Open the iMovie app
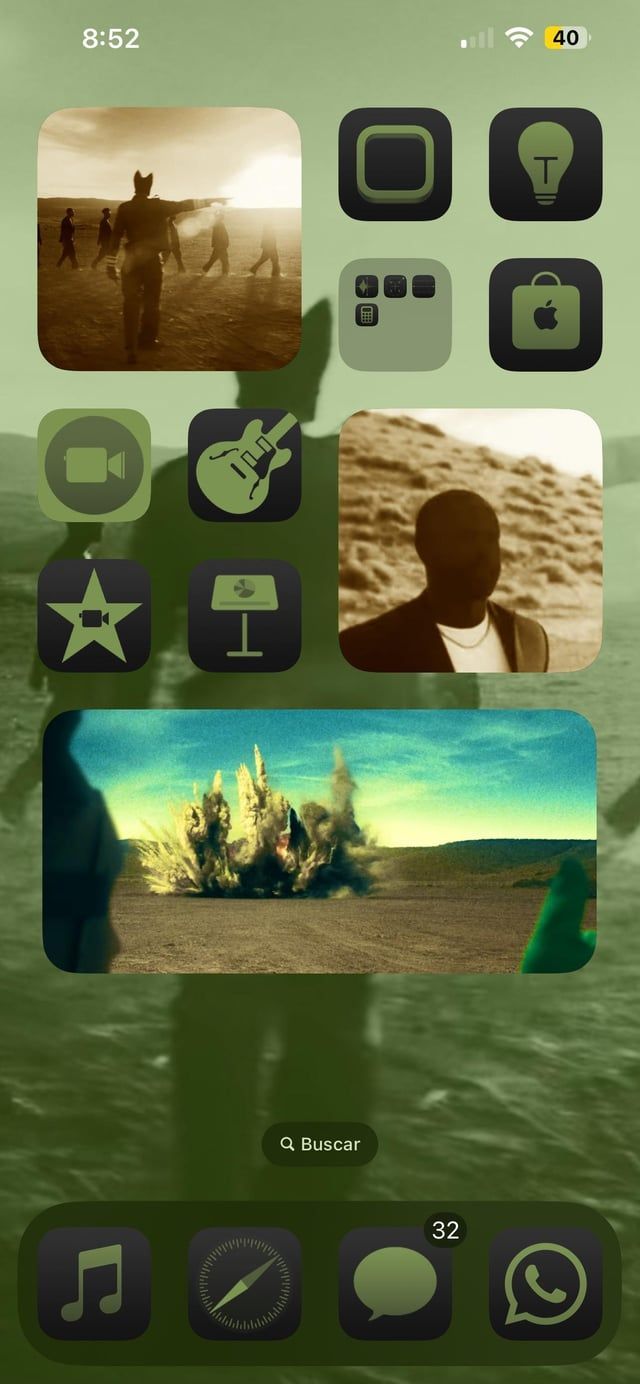This screenshot has width=640, height=1384. [94, 615]
